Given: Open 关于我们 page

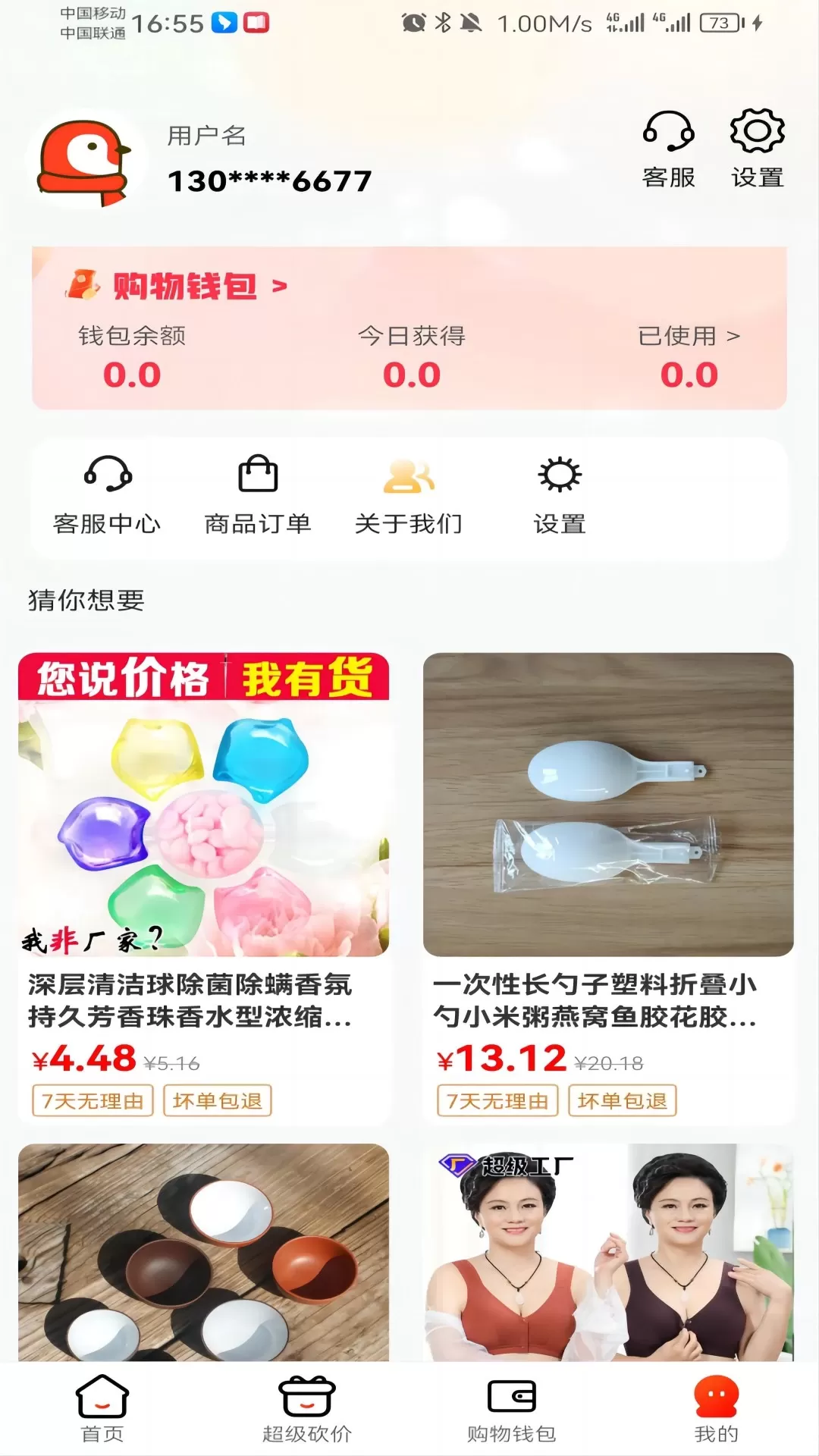Looking at the screenshot, I should 408,496.
